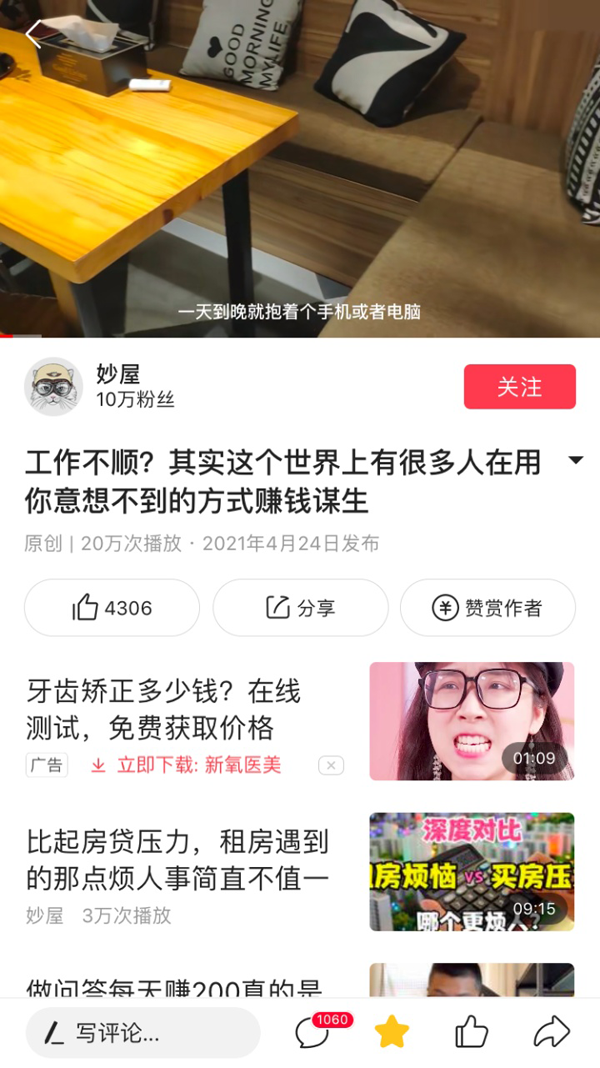Dismiss the 牙齿矫正 advertisement
The height and width of the screenshot is (1068, 600).
pyautogui.click(x=331, y=765)
